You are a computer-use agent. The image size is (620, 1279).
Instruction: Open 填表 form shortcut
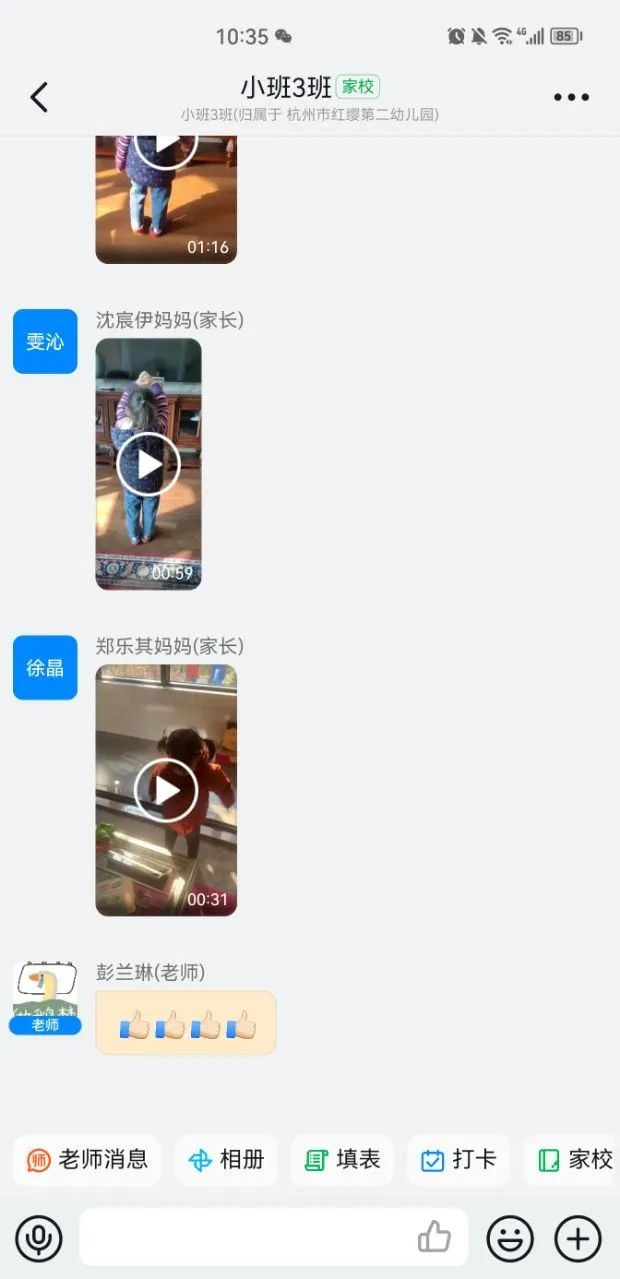343,1159
